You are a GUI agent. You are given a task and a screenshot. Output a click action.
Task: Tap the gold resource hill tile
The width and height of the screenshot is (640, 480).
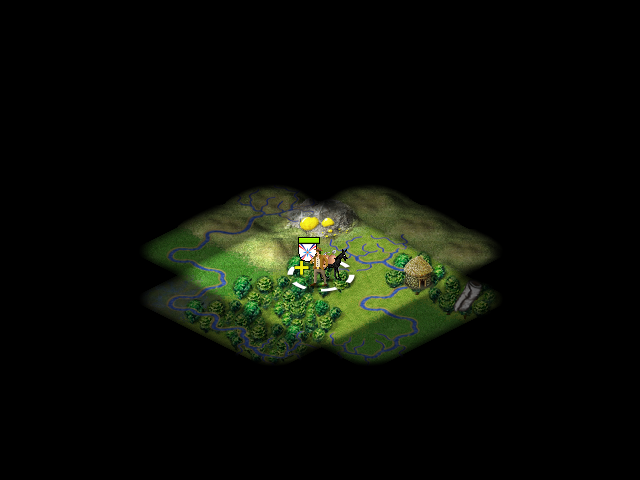click(x=318, y=220)
